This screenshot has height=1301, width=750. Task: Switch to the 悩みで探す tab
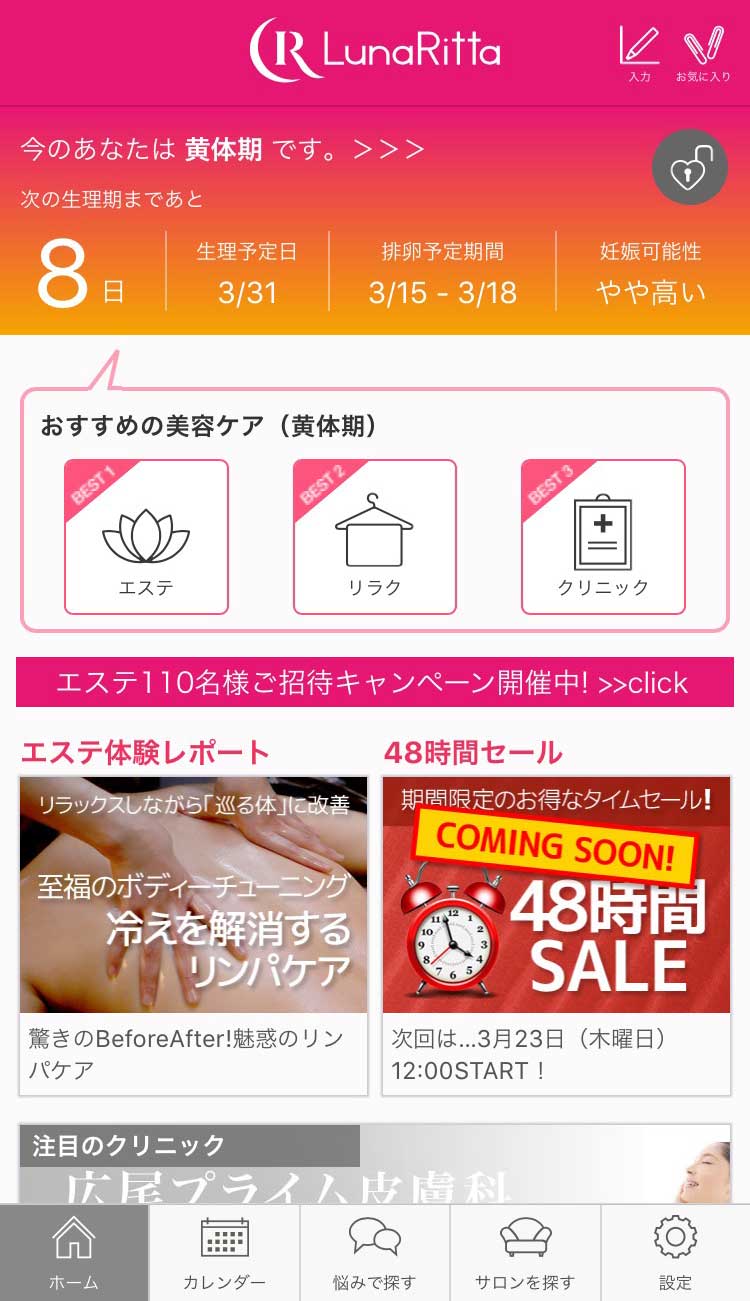(x=375, y=1252)
